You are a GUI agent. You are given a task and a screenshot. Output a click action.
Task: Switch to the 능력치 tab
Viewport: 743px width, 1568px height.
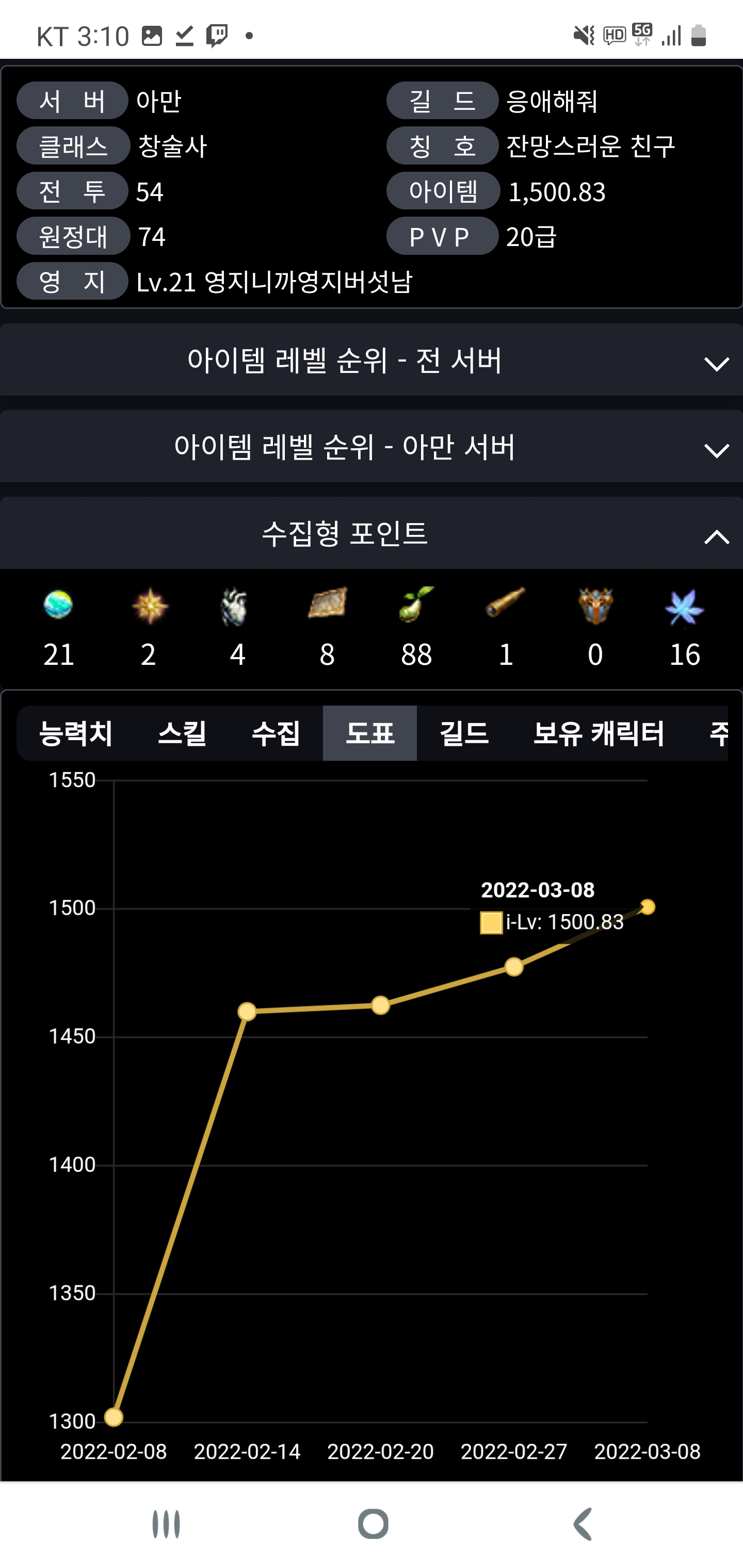click(75, 733)
